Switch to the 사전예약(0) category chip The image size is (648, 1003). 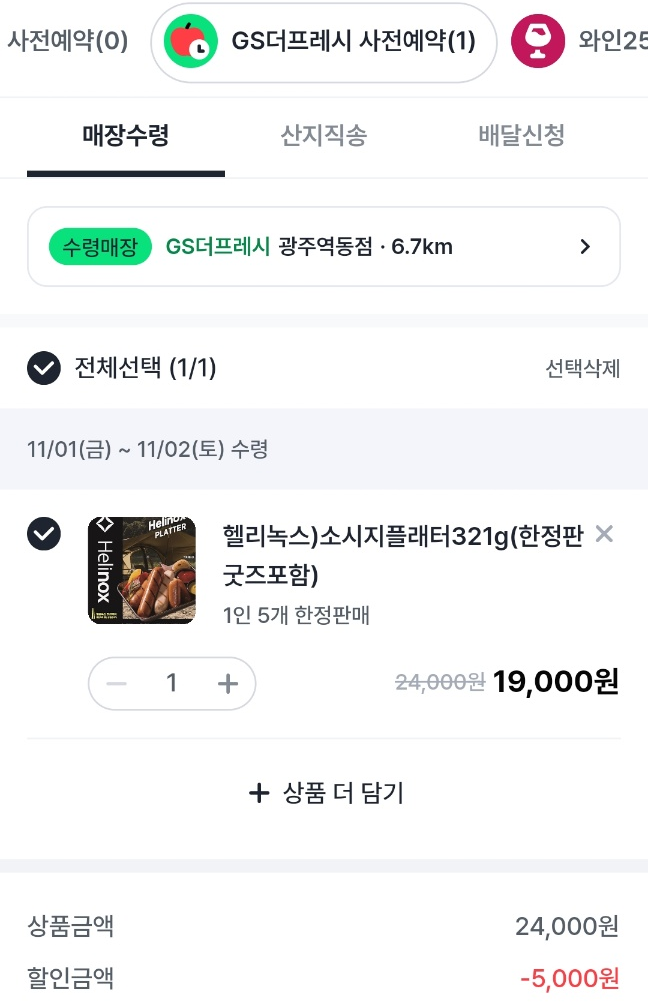pyautogui.click(x=68, y=41)
